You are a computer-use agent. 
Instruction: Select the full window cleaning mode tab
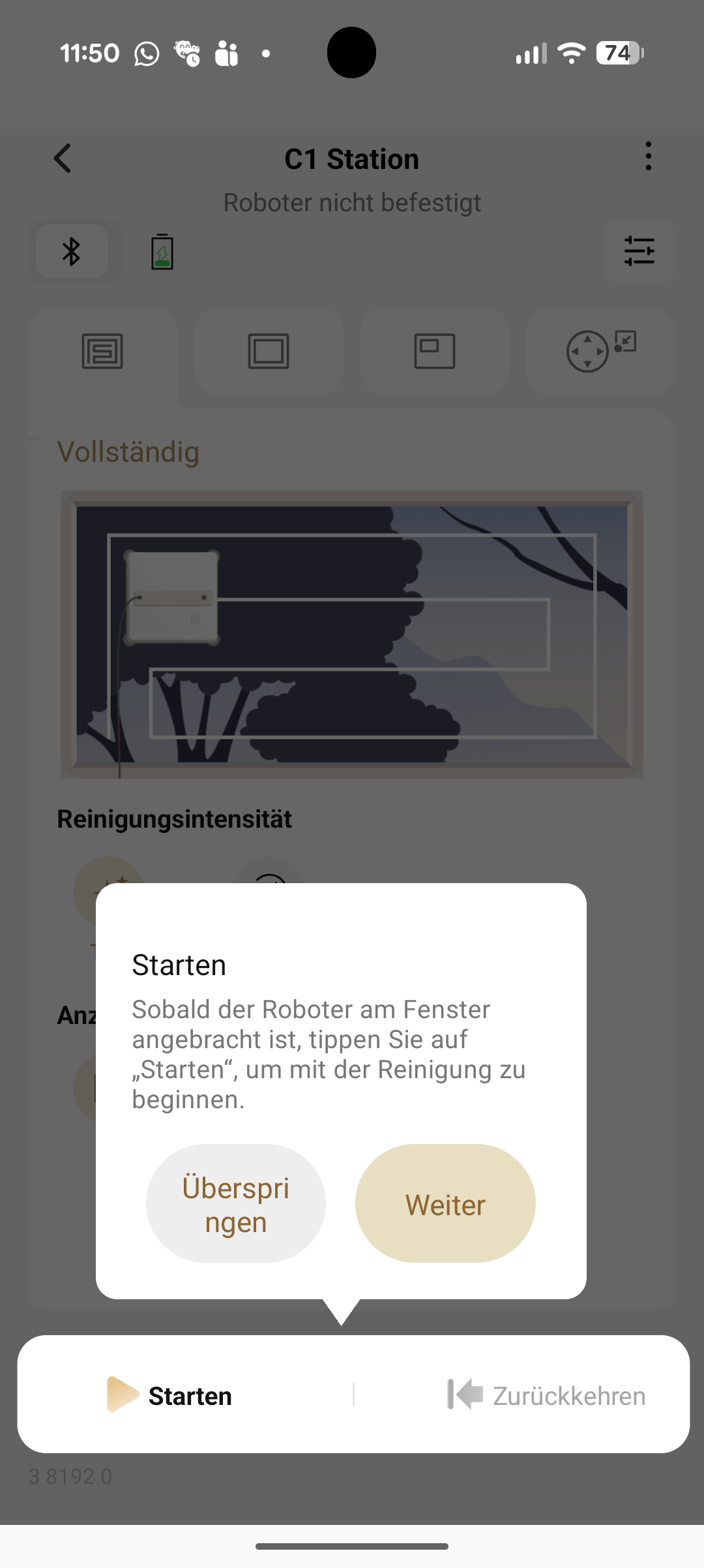point(102,352)
